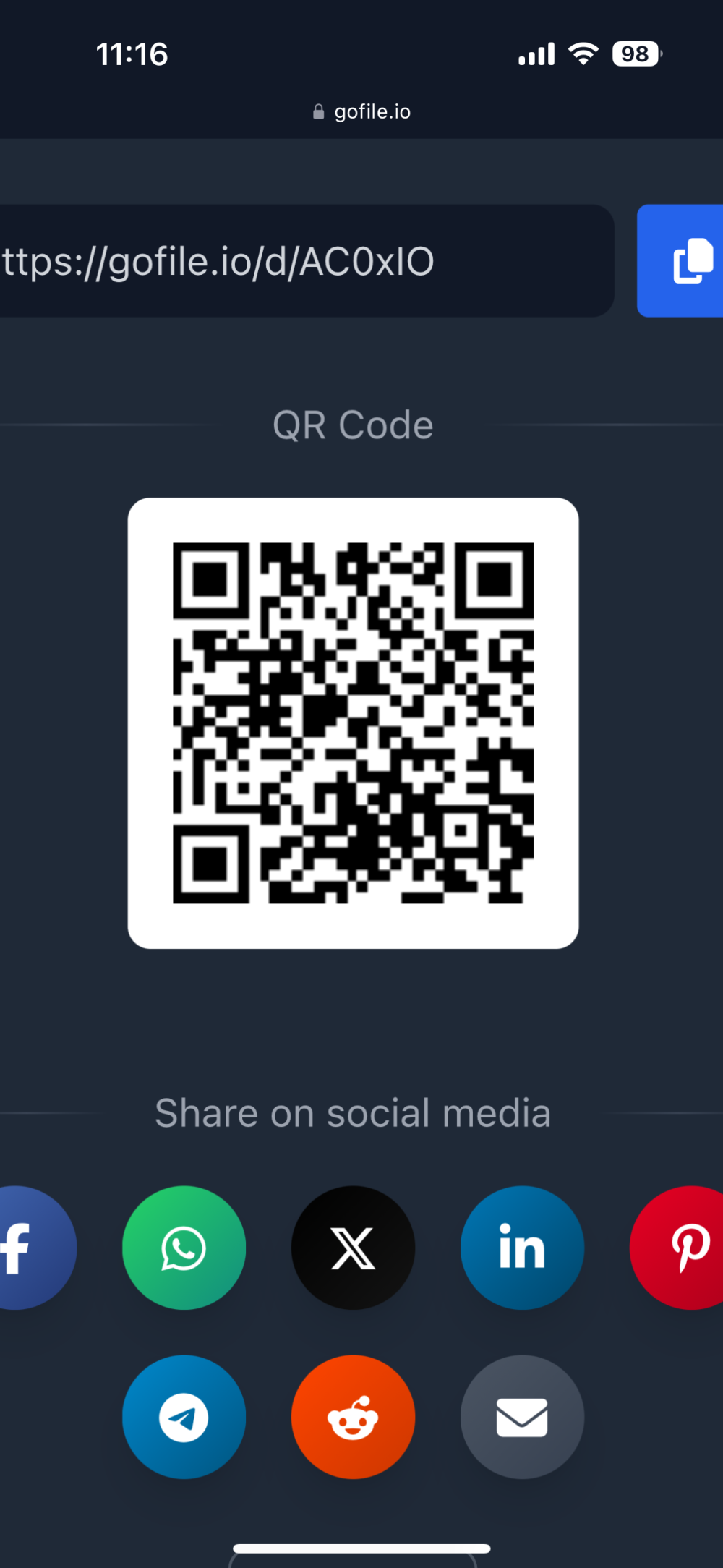Share on LinkedIn
The image size is (723, 1568).
(522, 1248)
